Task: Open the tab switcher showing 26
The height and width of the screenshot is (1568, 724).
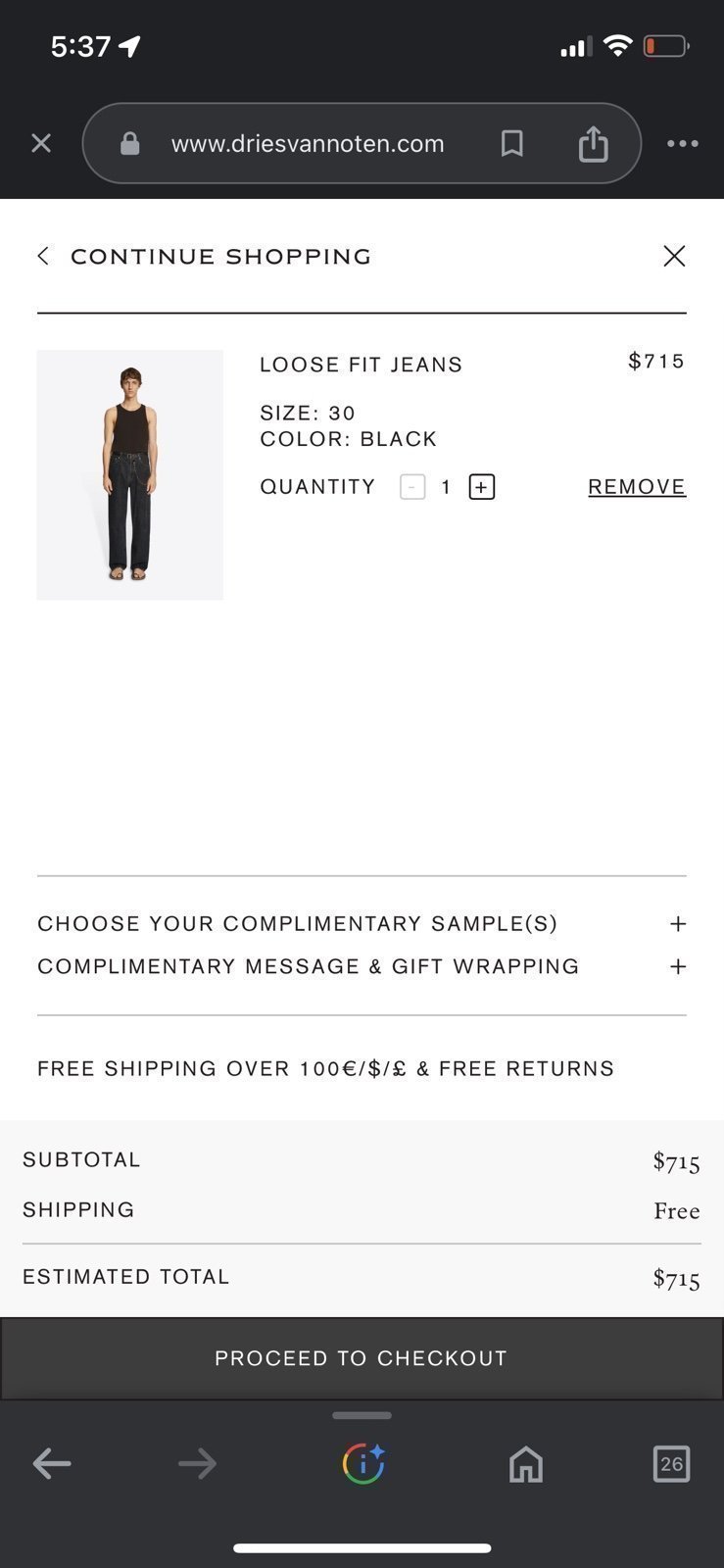Action: (x=671, y=1464)
